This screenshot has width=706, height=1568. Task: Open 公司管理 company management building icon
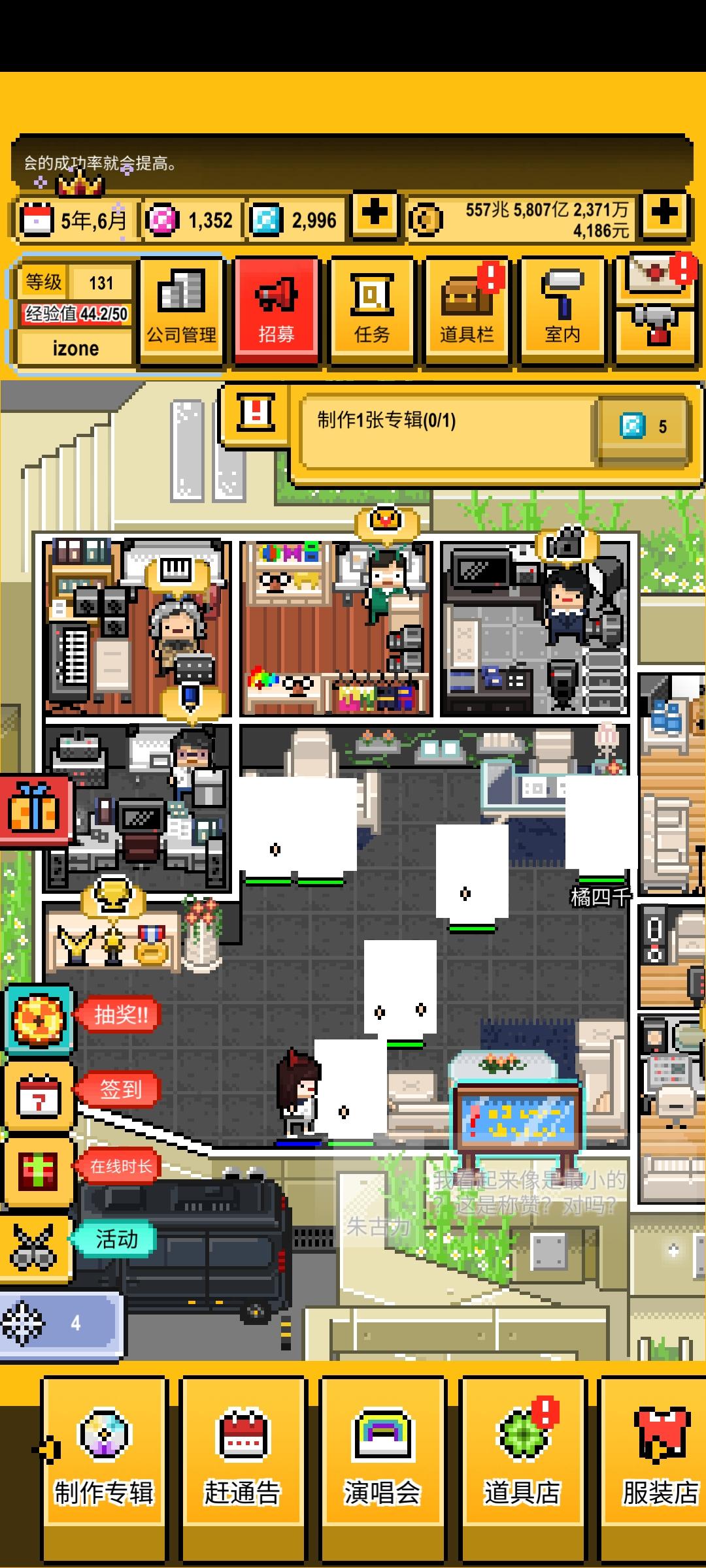181,308
